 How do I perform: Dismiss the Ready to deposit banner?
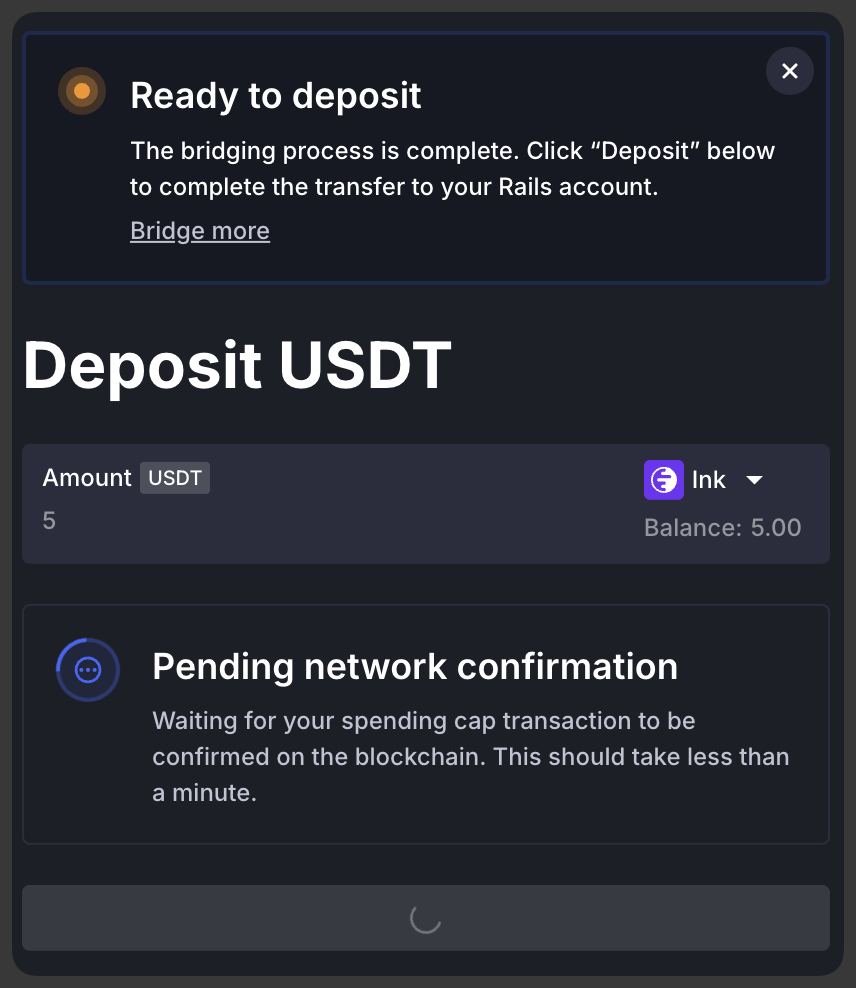tap(789, 71)
